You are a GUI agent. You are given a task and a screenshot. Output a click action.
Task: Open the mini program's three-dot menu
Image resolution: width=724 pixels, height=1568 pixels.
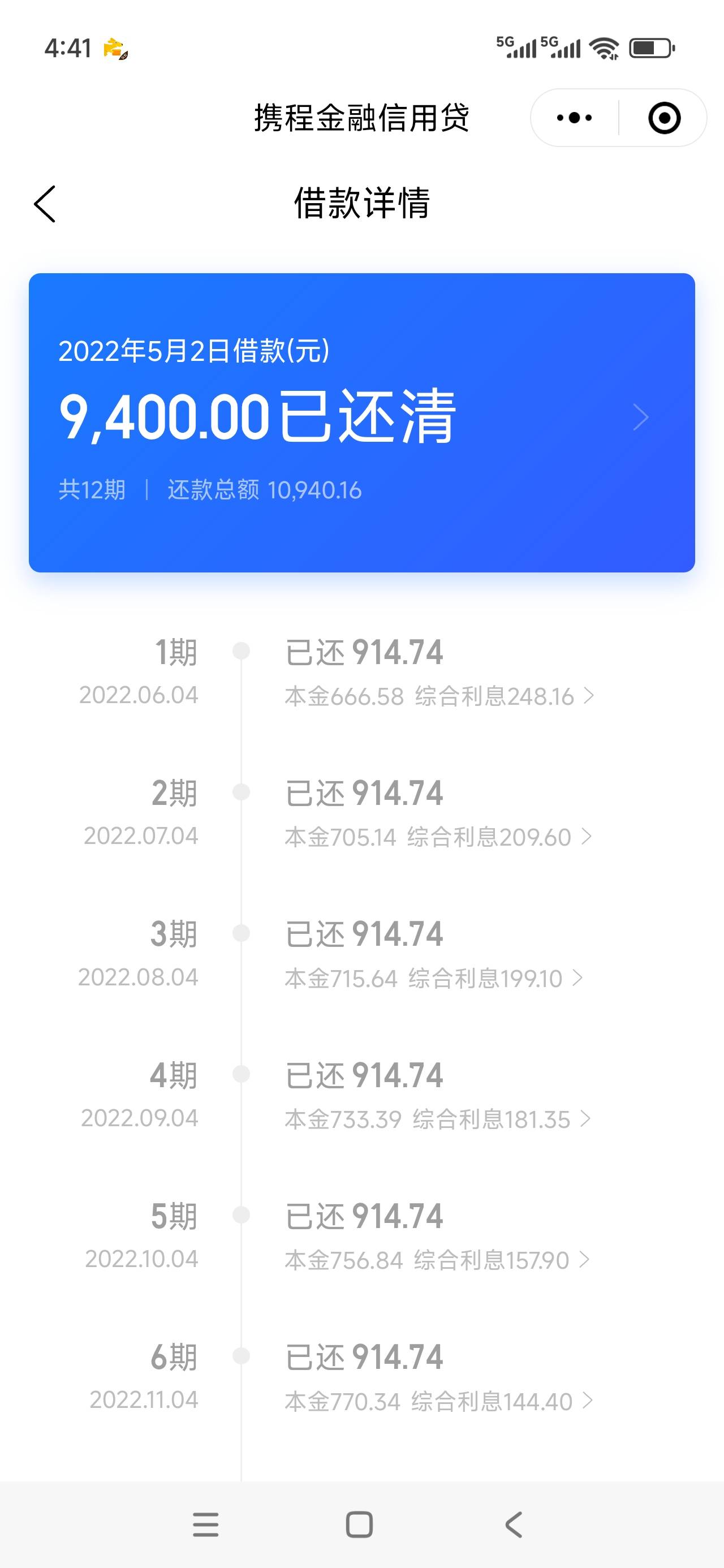click(574, 118)
